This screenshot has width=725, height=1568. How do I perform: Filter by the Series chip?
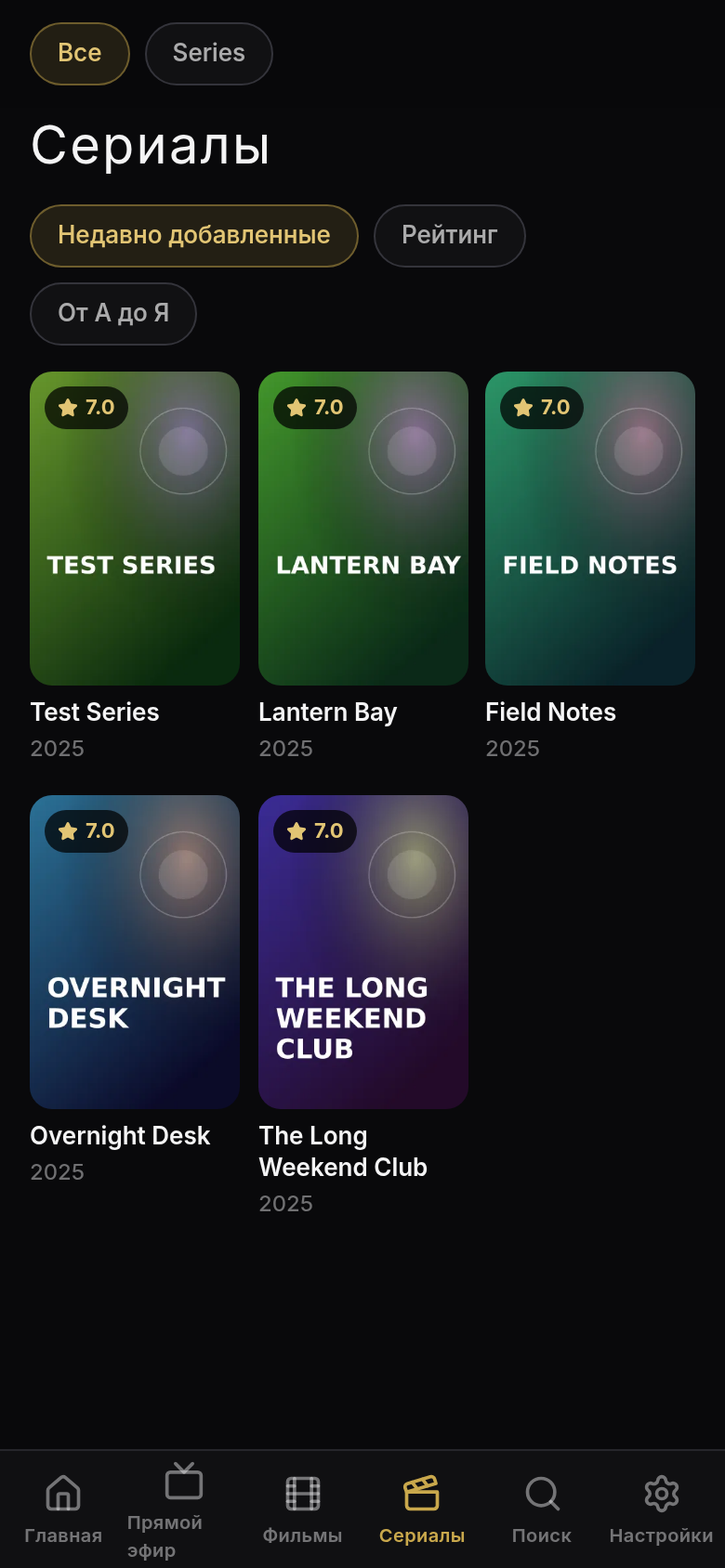pos(209,54)
